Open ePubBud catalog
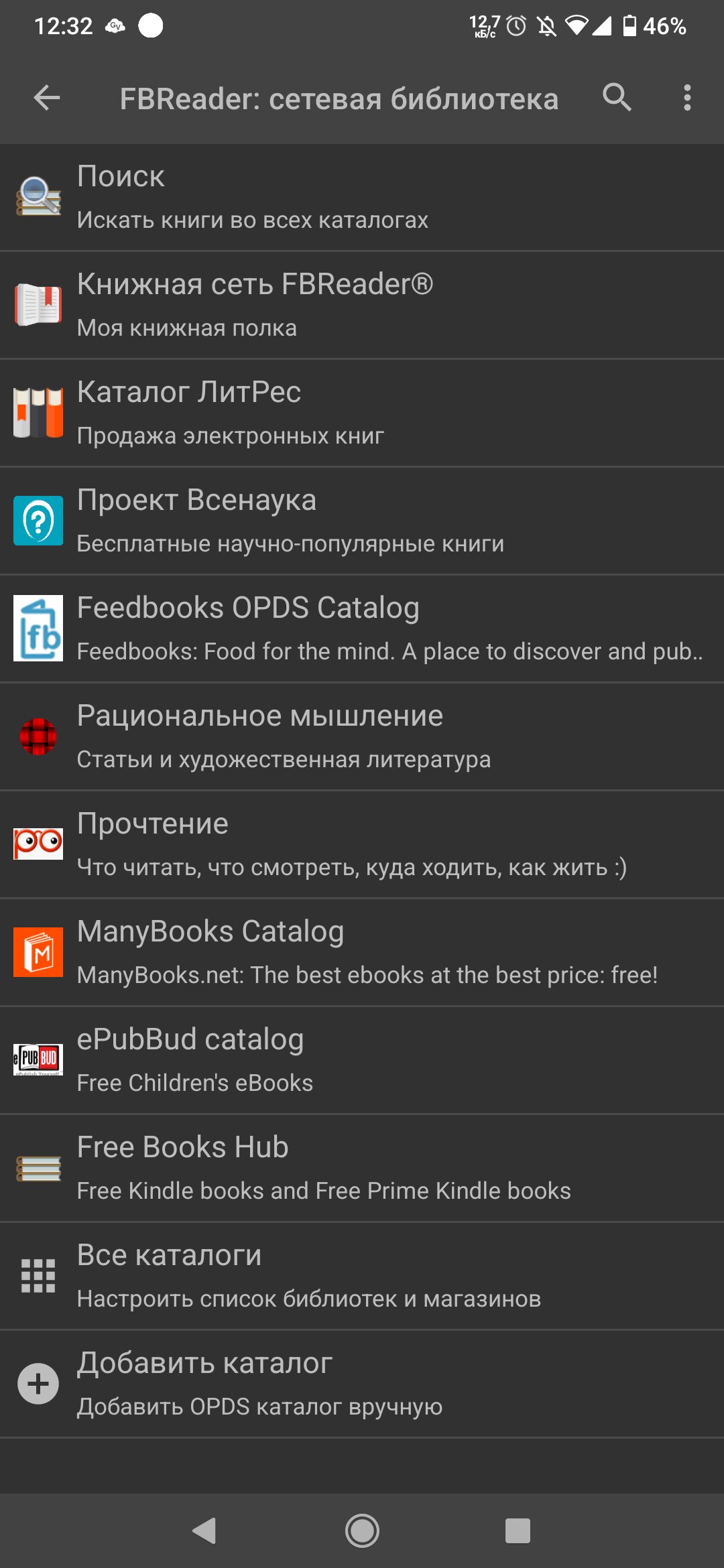724x1568 pixels. [362, 1060]
